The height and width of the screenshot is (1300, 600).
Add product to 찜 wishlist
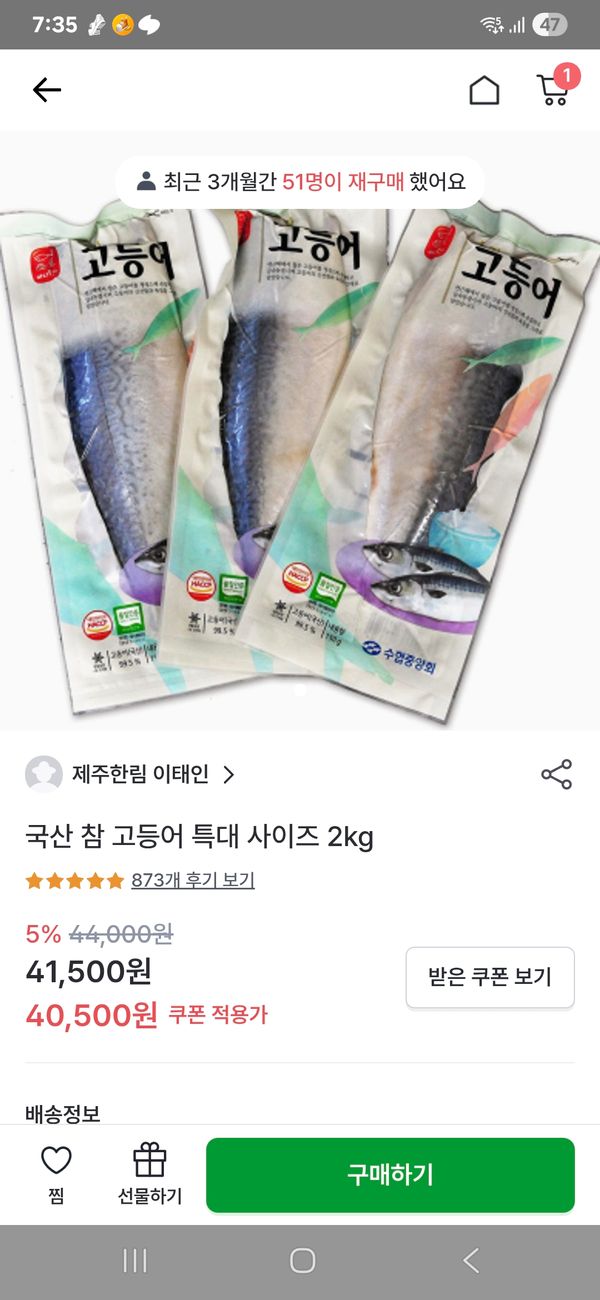pos(56,1174)
